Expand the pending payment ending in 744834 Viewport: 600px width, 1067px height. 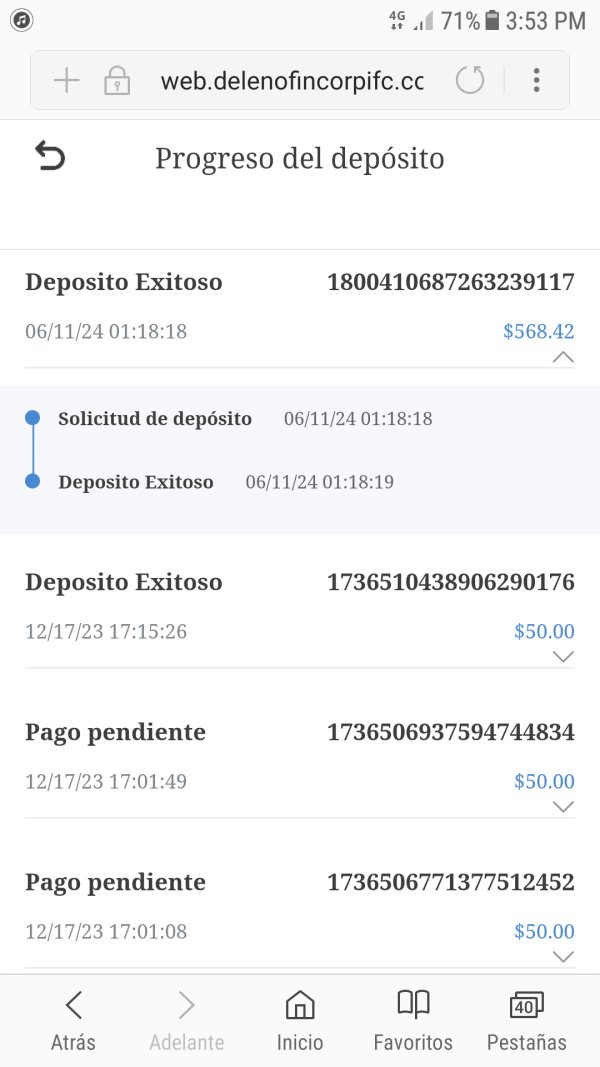tap(563, 807)
